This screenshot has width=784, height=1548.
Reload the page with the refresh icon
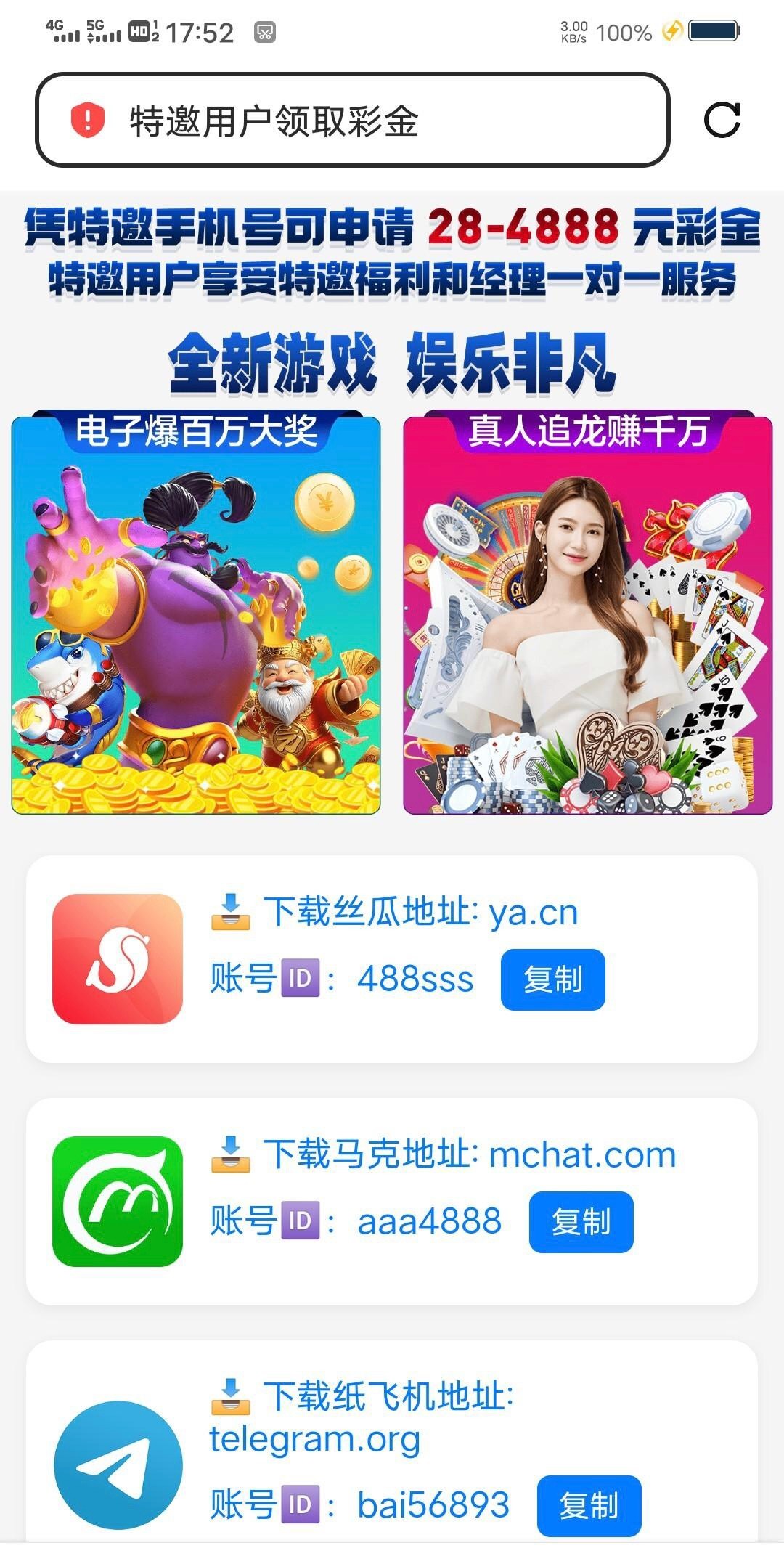coord(722,120)
